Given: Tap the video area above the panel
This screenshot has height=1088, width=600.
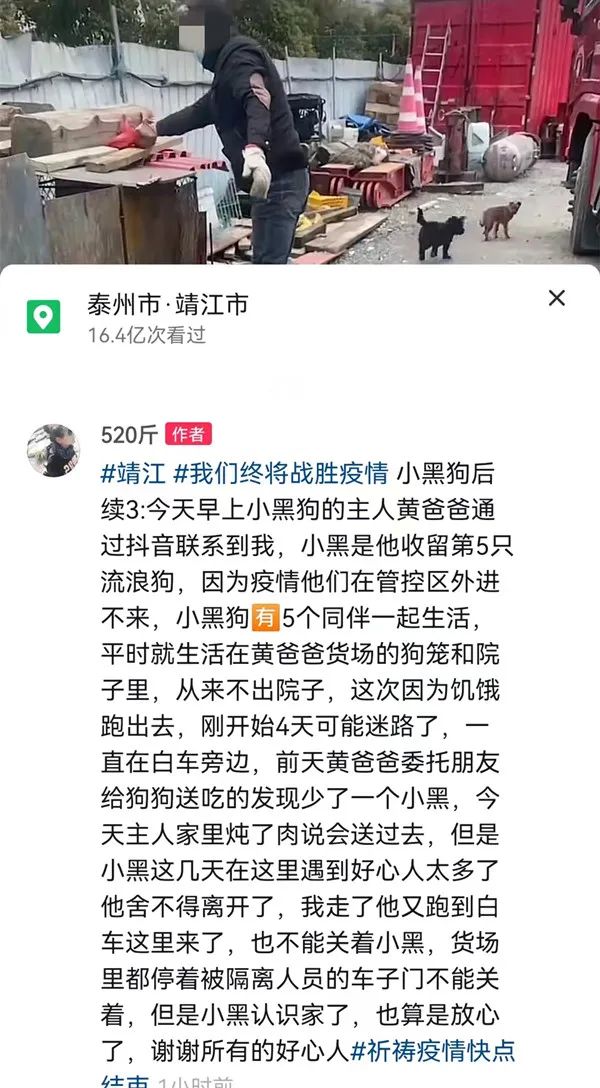Looking at the screenshot, I should tap(300, 130).
